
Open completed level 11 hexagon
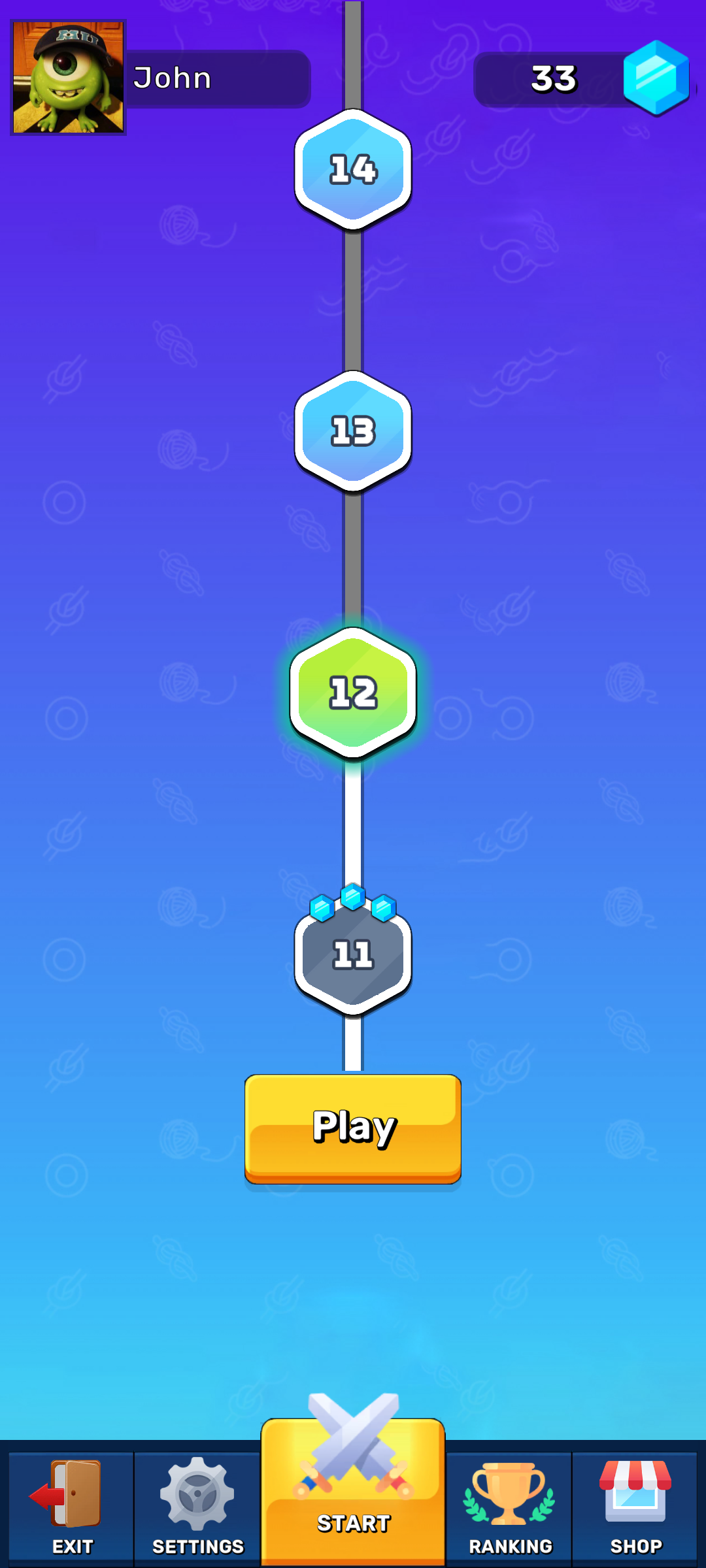(353, 955)
